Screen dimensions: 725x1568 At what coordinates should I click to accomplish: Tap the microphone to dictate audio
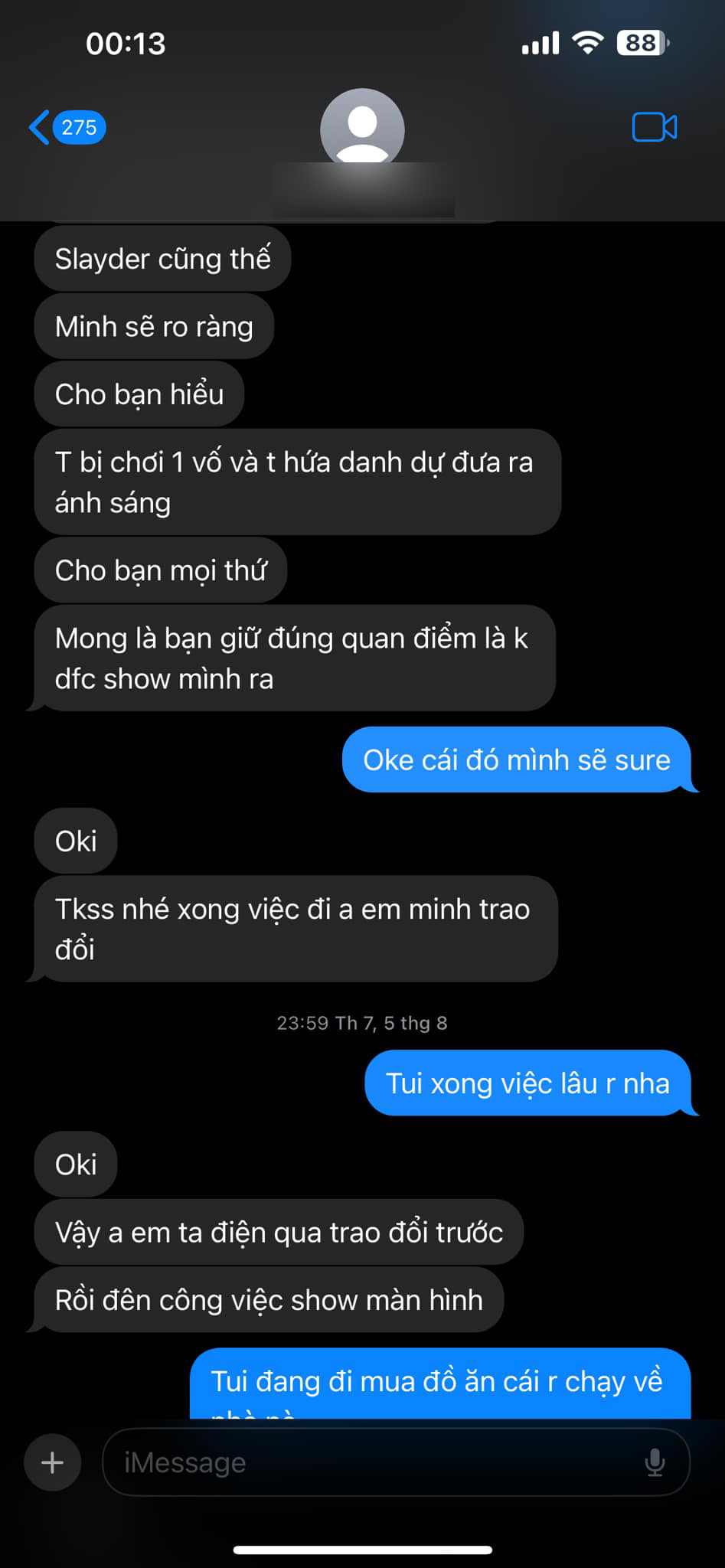[655, 1463]
